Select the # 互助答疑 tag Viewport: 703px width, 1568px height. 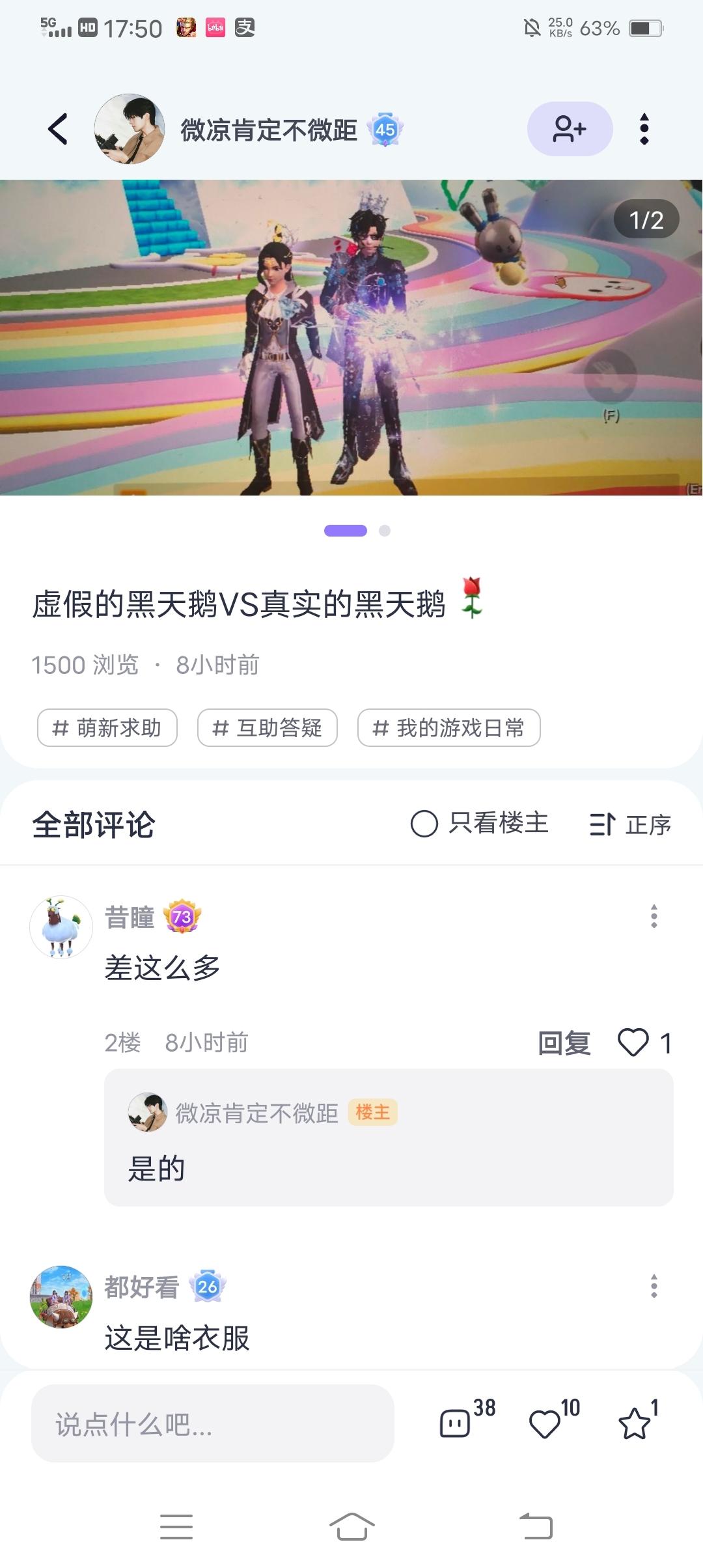(268, 727)
